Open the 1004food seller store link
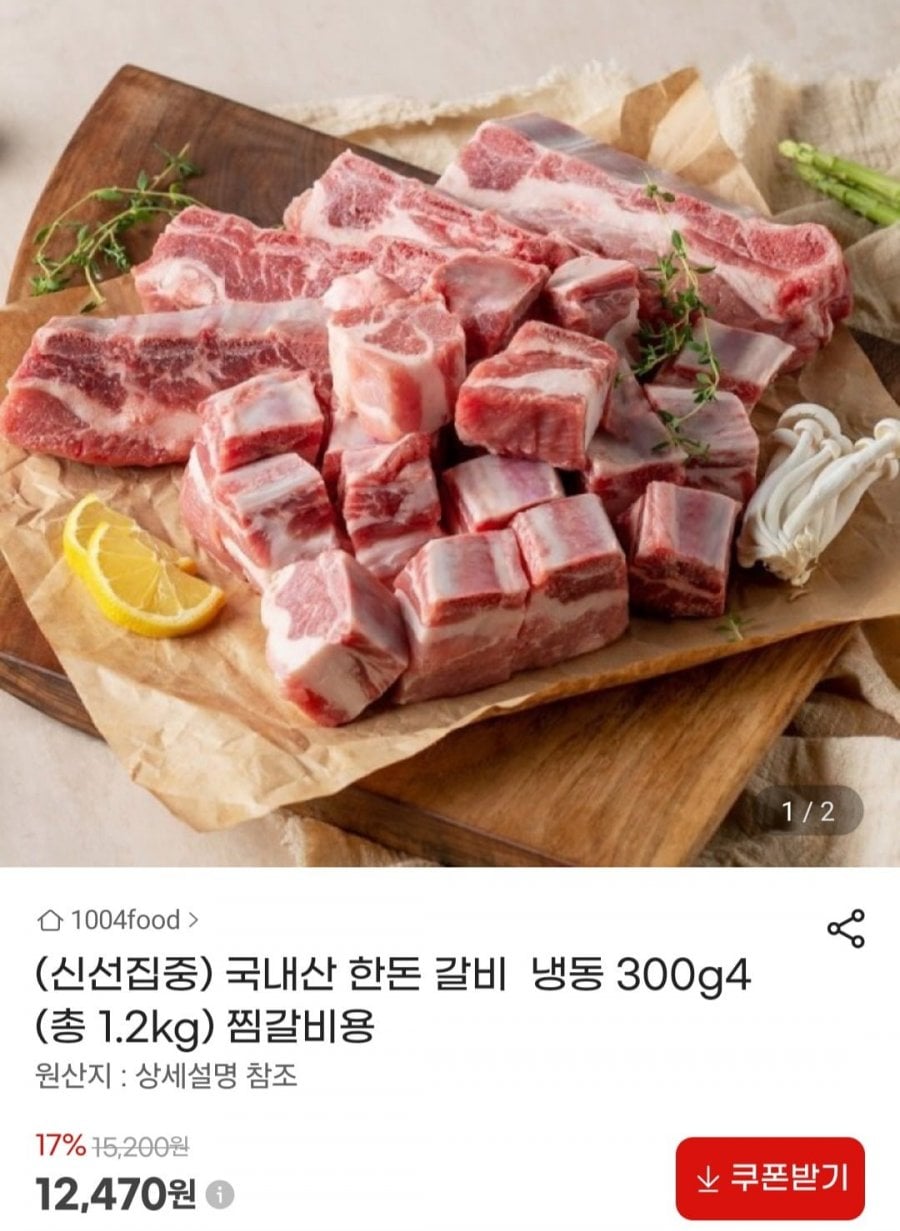 (116, 919)
